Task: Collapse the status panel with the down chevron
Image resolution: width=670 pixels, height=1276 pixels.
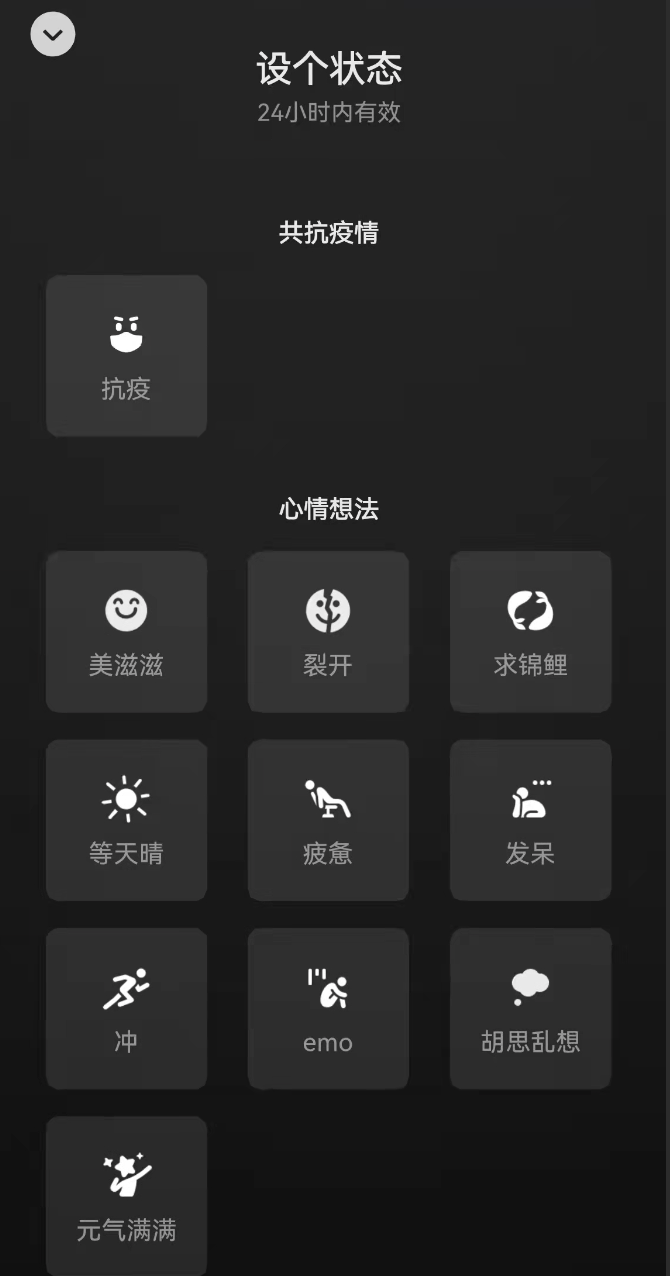Action: (x=53, y=35)
